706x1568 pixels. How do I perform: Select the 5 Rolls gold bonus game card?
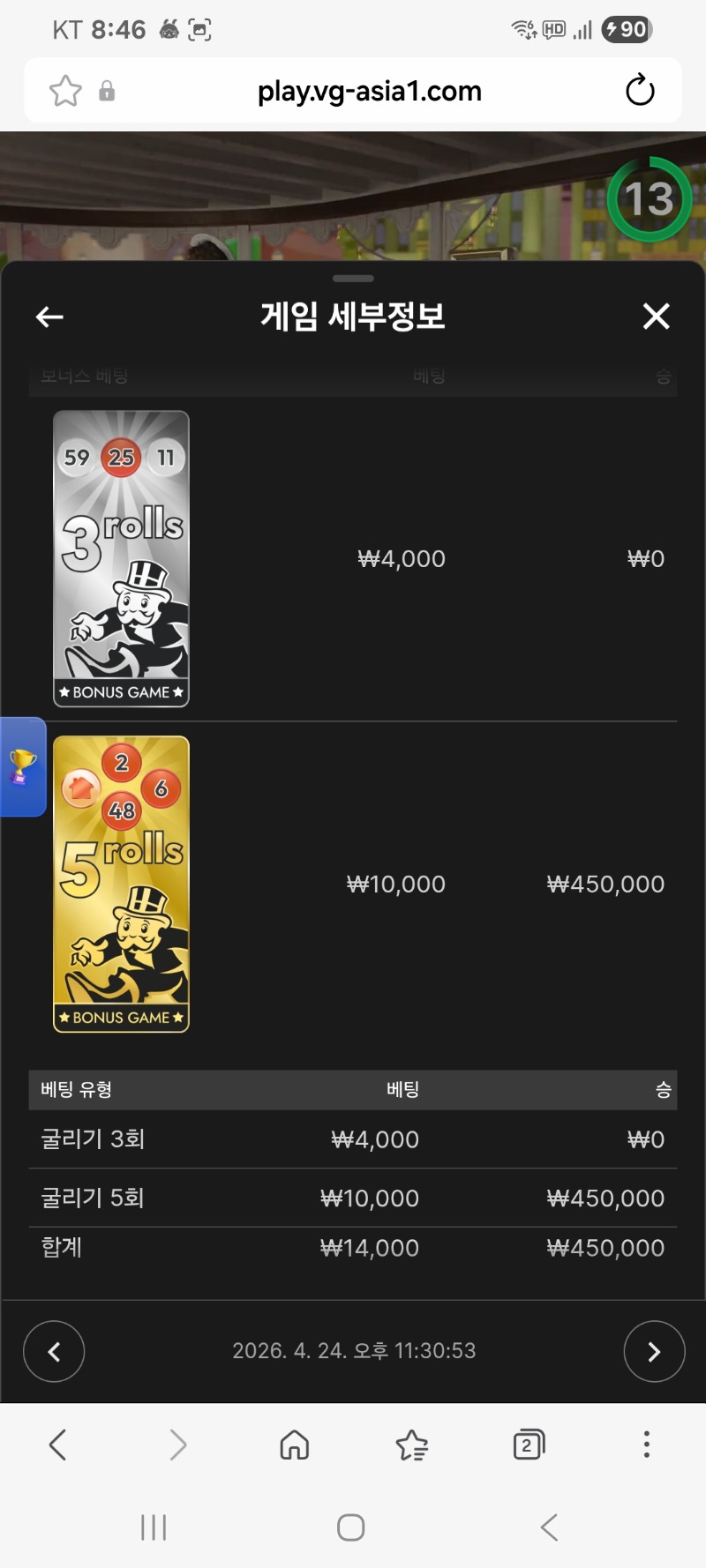[x=121, y=884]
